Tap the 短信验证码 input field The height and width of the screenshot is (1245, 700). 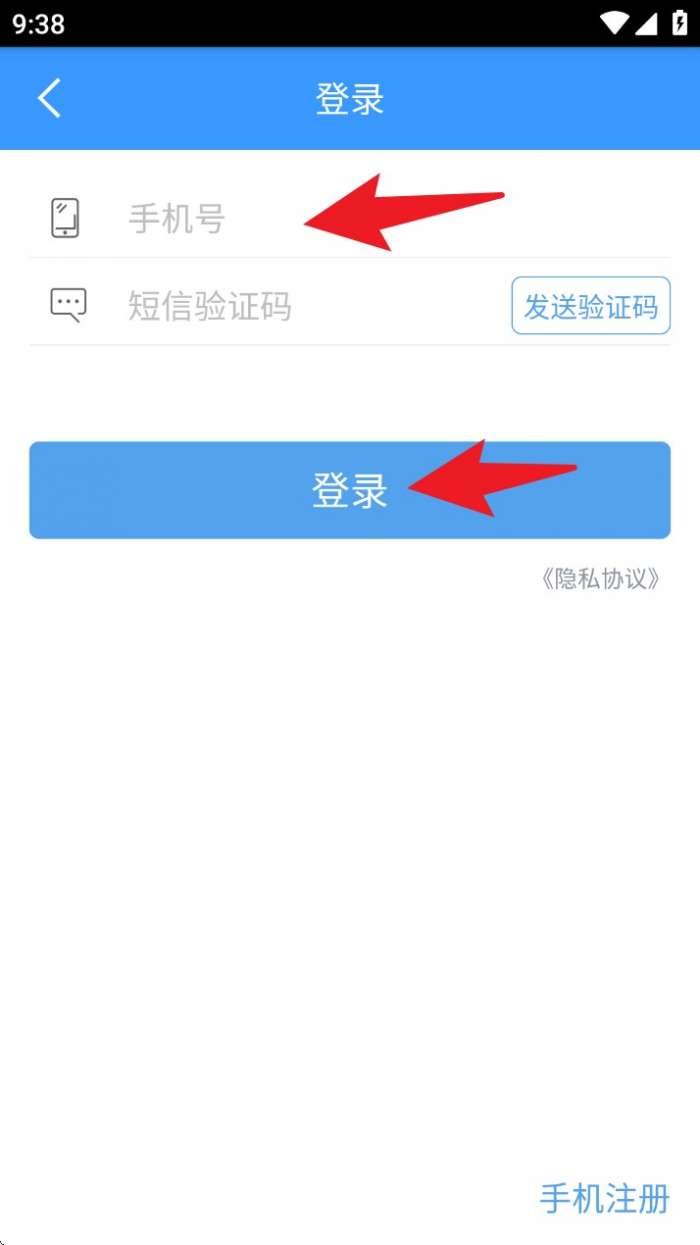click(300, 305)
